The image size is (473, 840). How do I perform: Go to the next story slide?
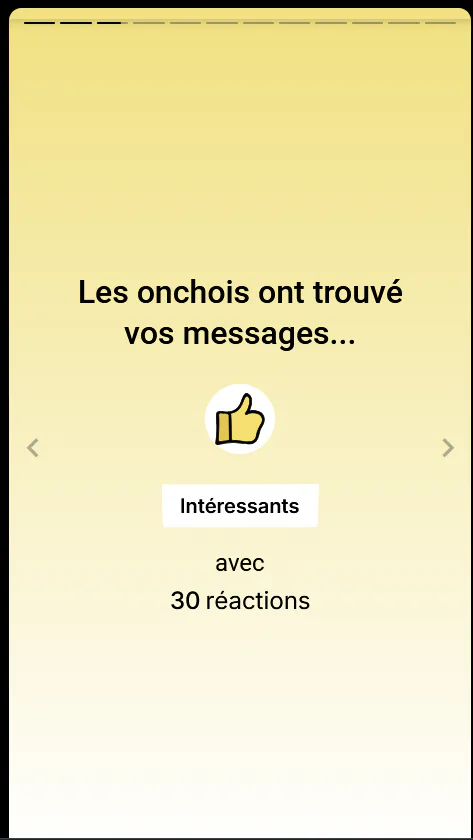448,448
